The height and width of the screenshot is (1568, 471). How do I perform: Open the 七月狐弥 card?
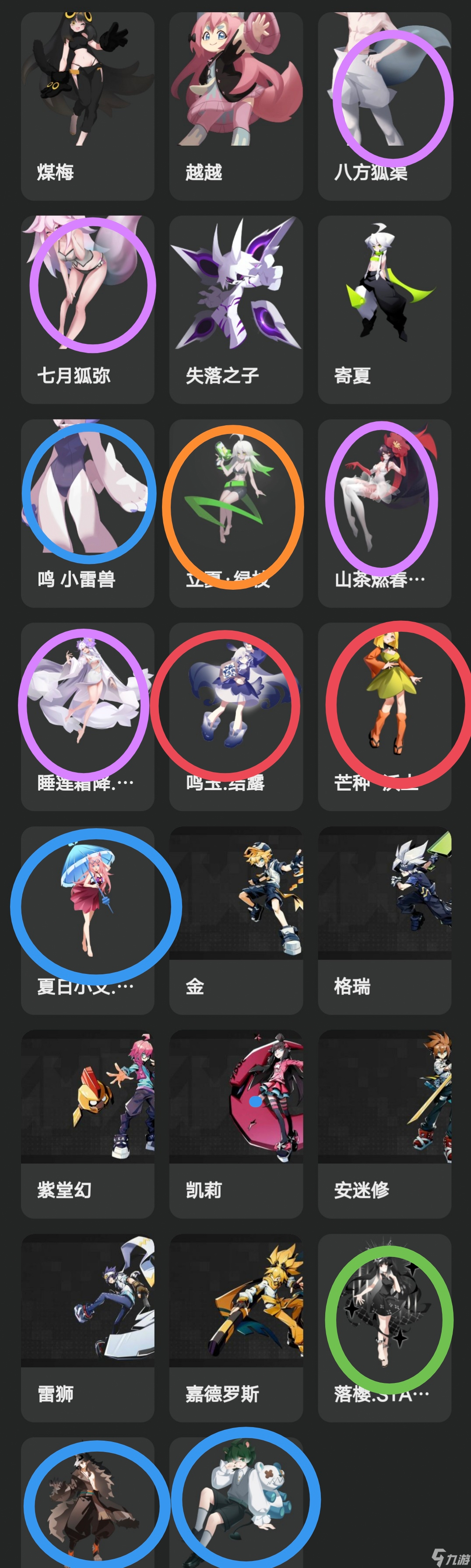tap(87, 309)
